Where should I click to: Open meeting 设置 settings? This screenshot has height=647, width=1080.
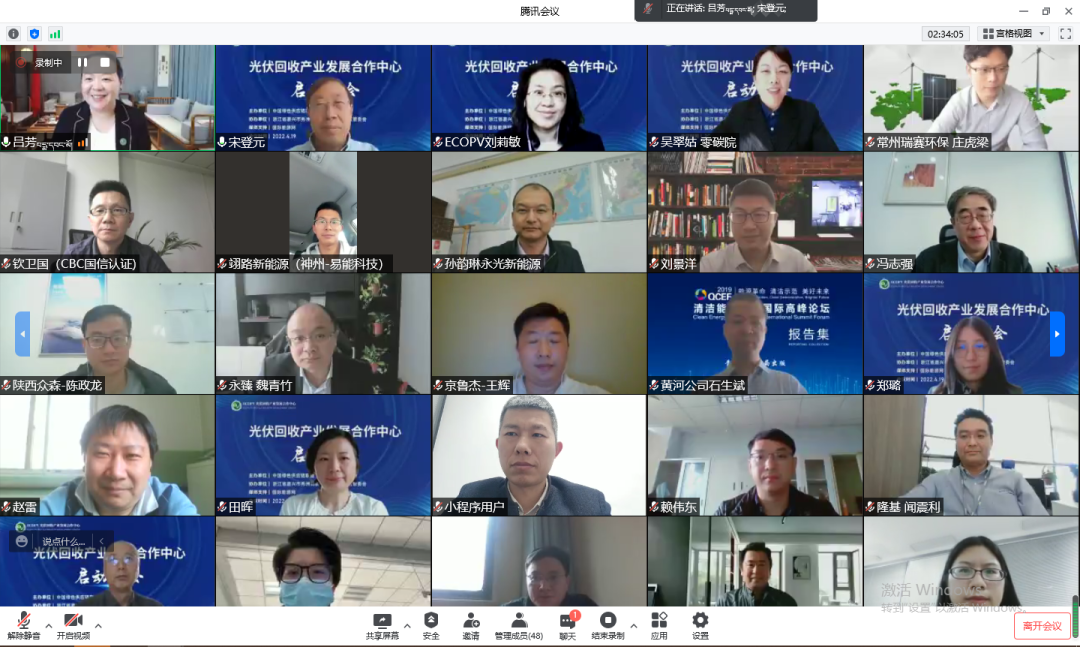pos(700,625)
